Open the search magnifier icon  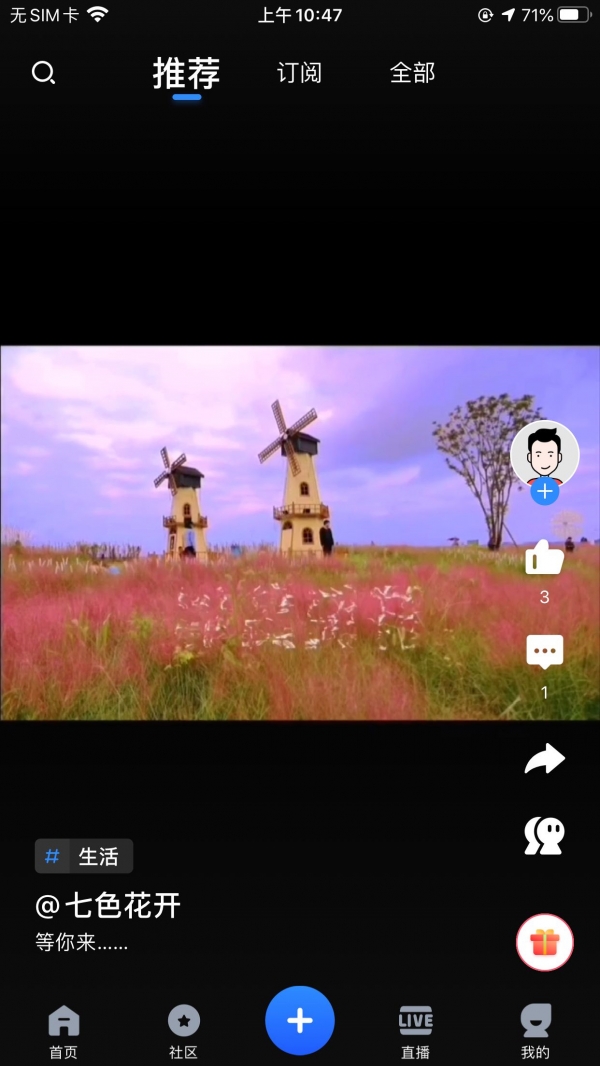(43, 73)
